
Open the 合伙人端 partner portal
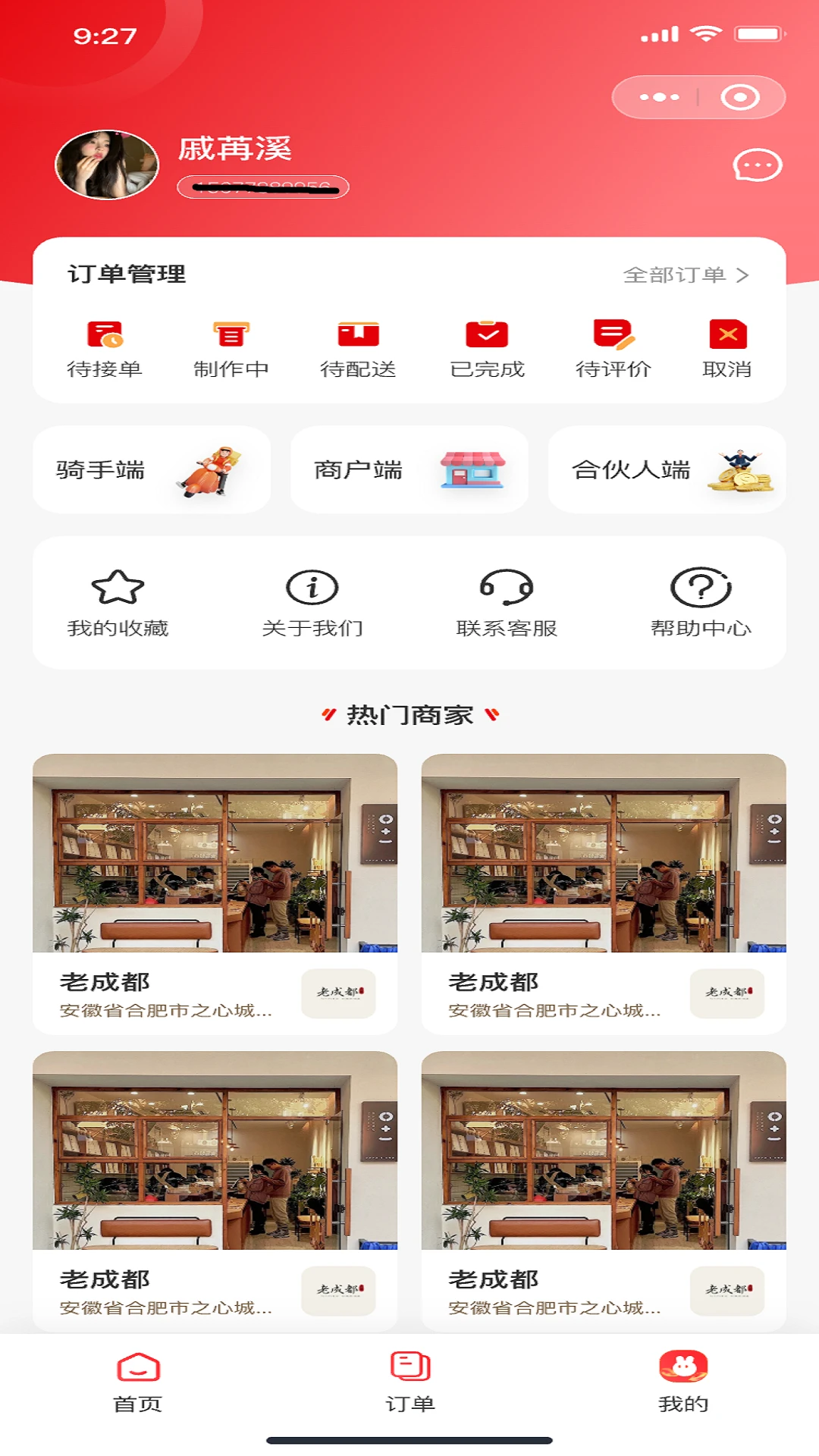coord(667,470)
